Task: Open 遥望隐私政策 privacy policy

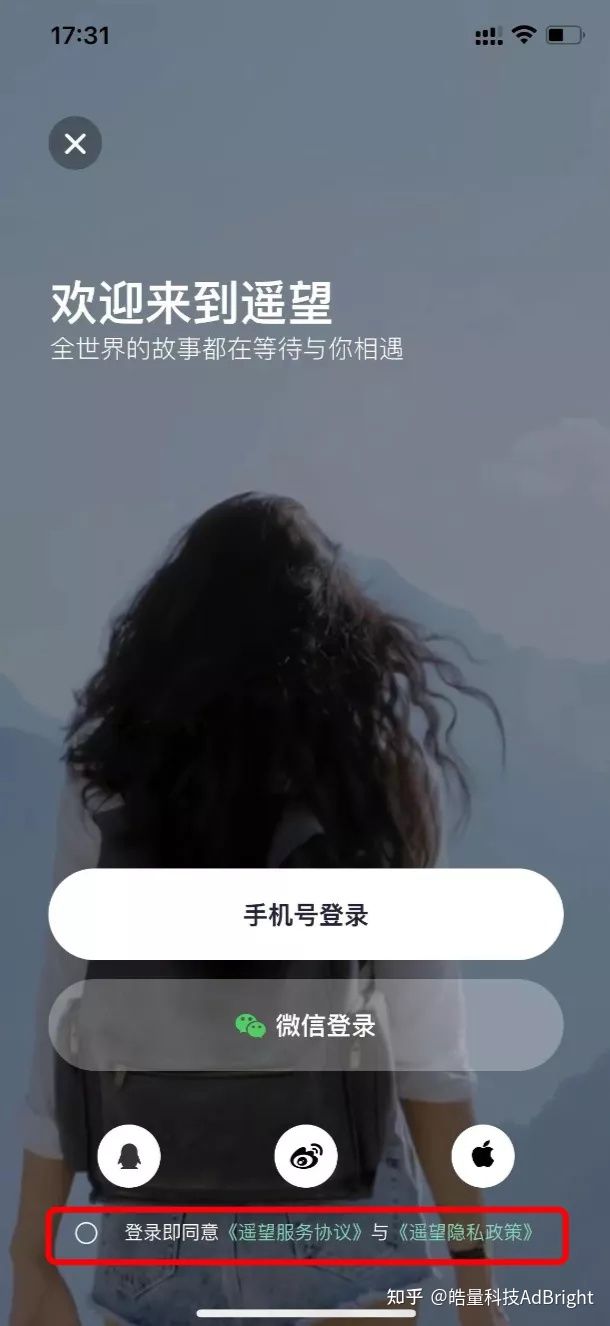Action: point(465,1233)
